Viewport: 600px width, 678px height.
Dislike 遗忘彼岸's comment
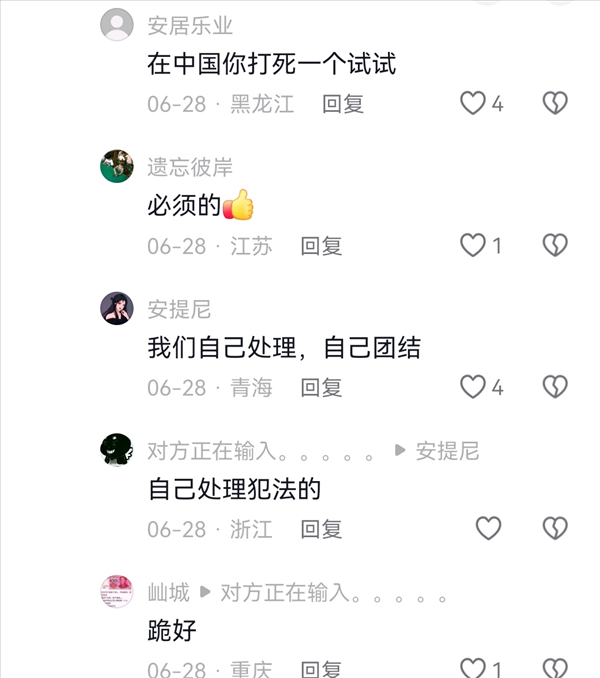[555, 245]
